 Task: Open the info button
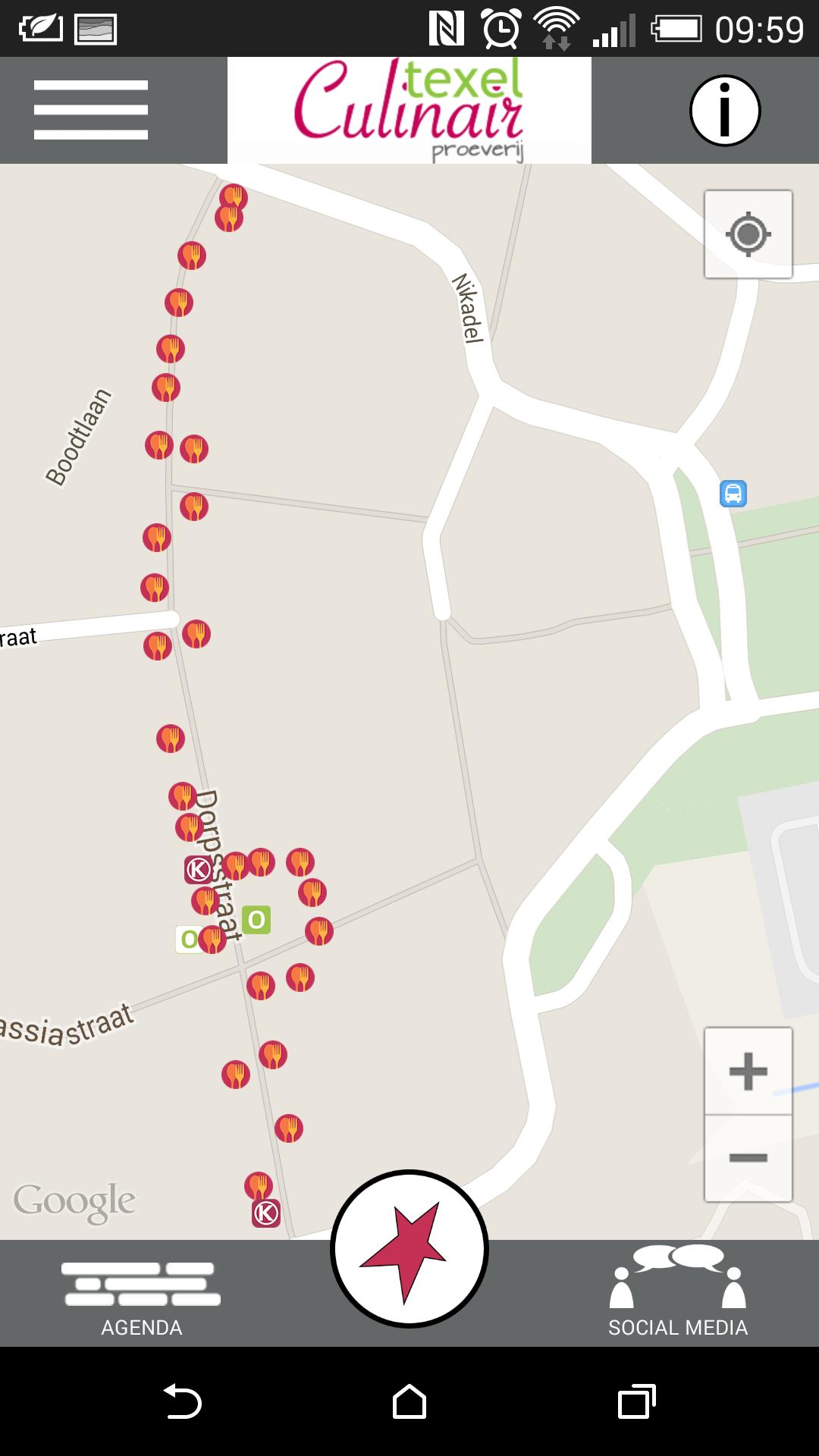coord(724,111)
